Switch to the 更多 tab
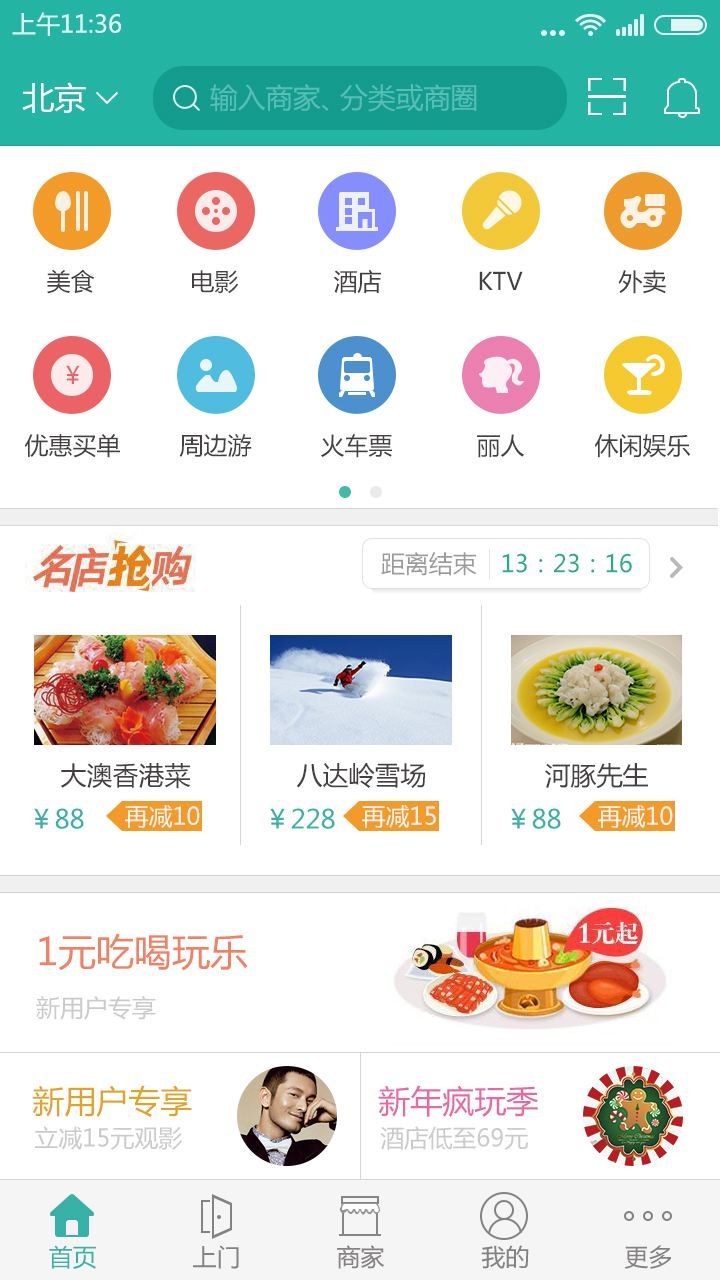 [648, 1231]
